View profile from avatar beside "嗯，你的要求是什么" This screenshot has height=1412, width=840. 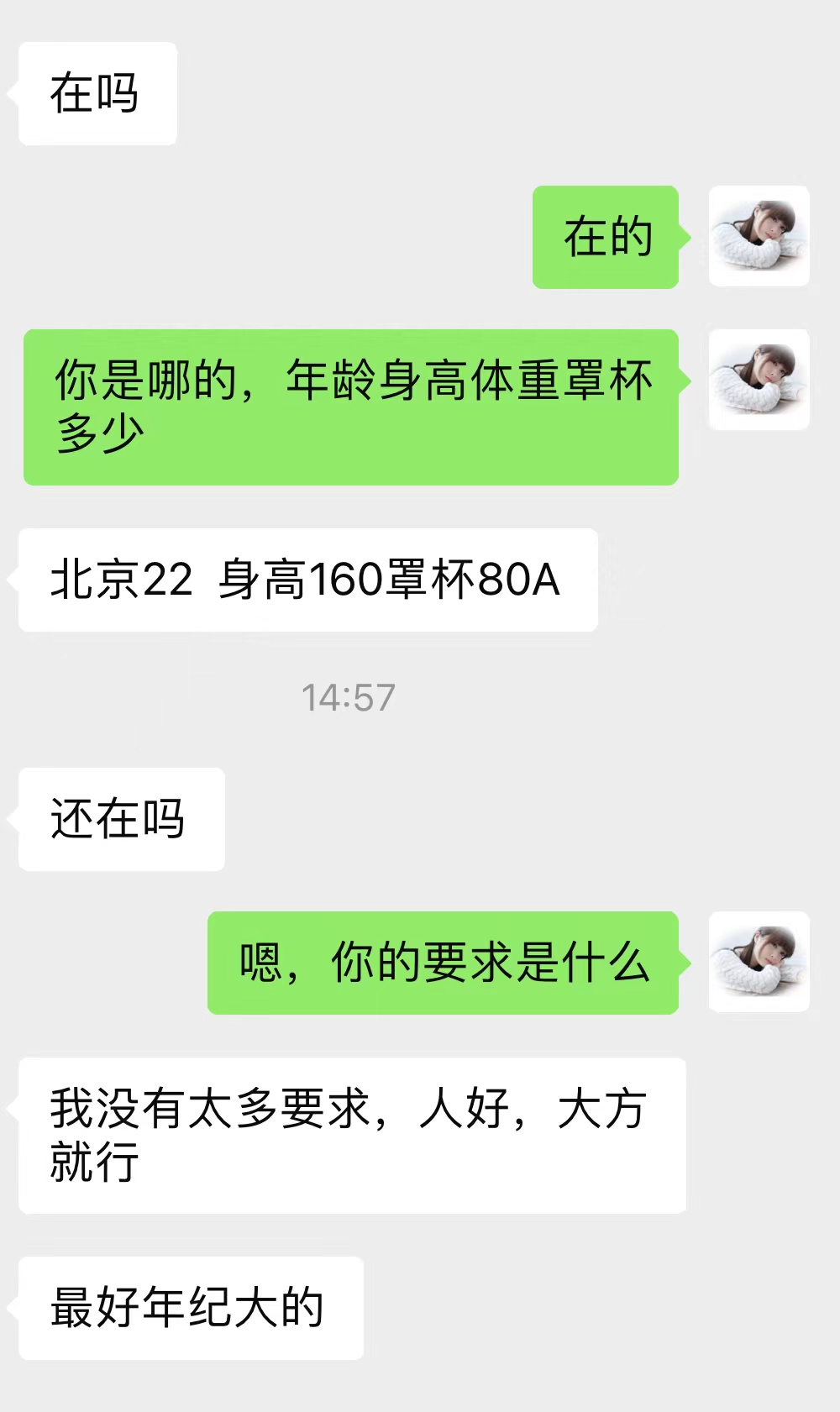(x=759, y=962)
